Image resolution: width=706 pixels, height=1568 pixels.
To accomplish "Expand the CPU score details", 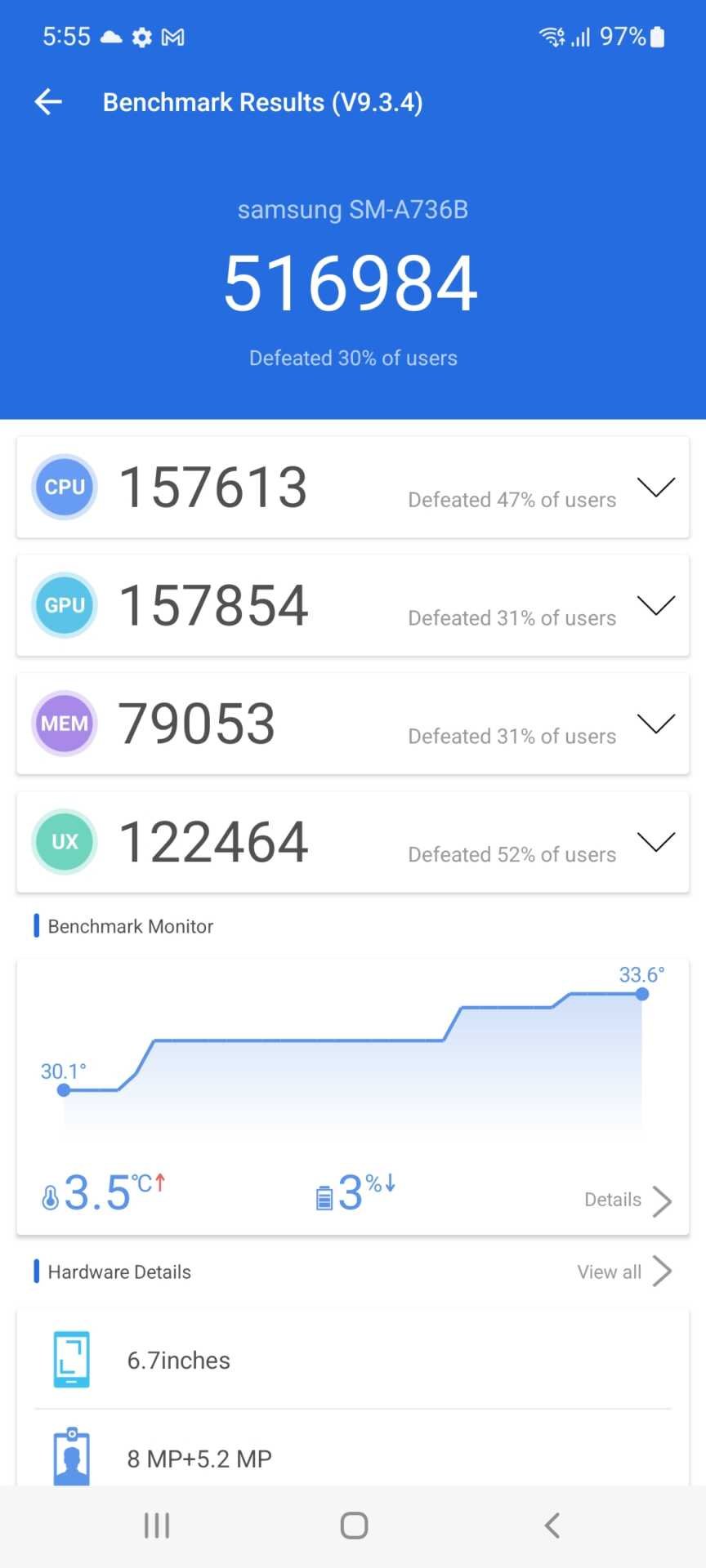I will [x=655, y=488].
